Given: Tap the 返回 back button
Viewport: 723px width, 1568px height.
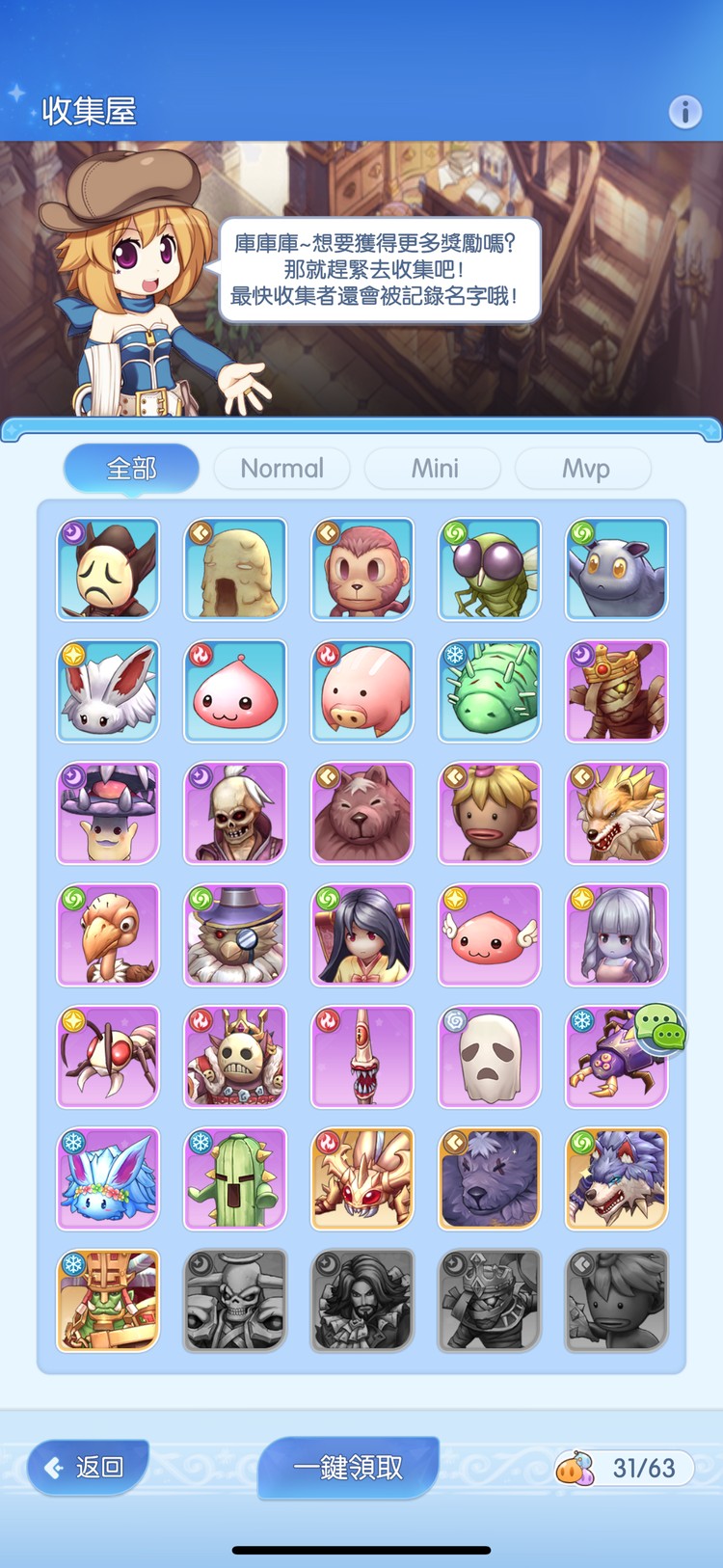Looking at the screenshot, I should click(x=88, y=1467).
